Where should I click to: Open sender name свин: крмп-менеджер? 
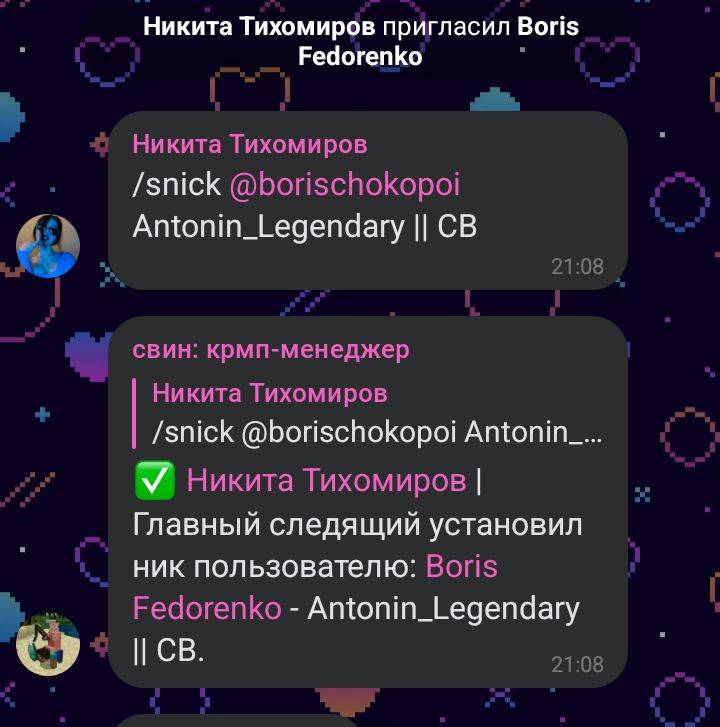(271, 349)
